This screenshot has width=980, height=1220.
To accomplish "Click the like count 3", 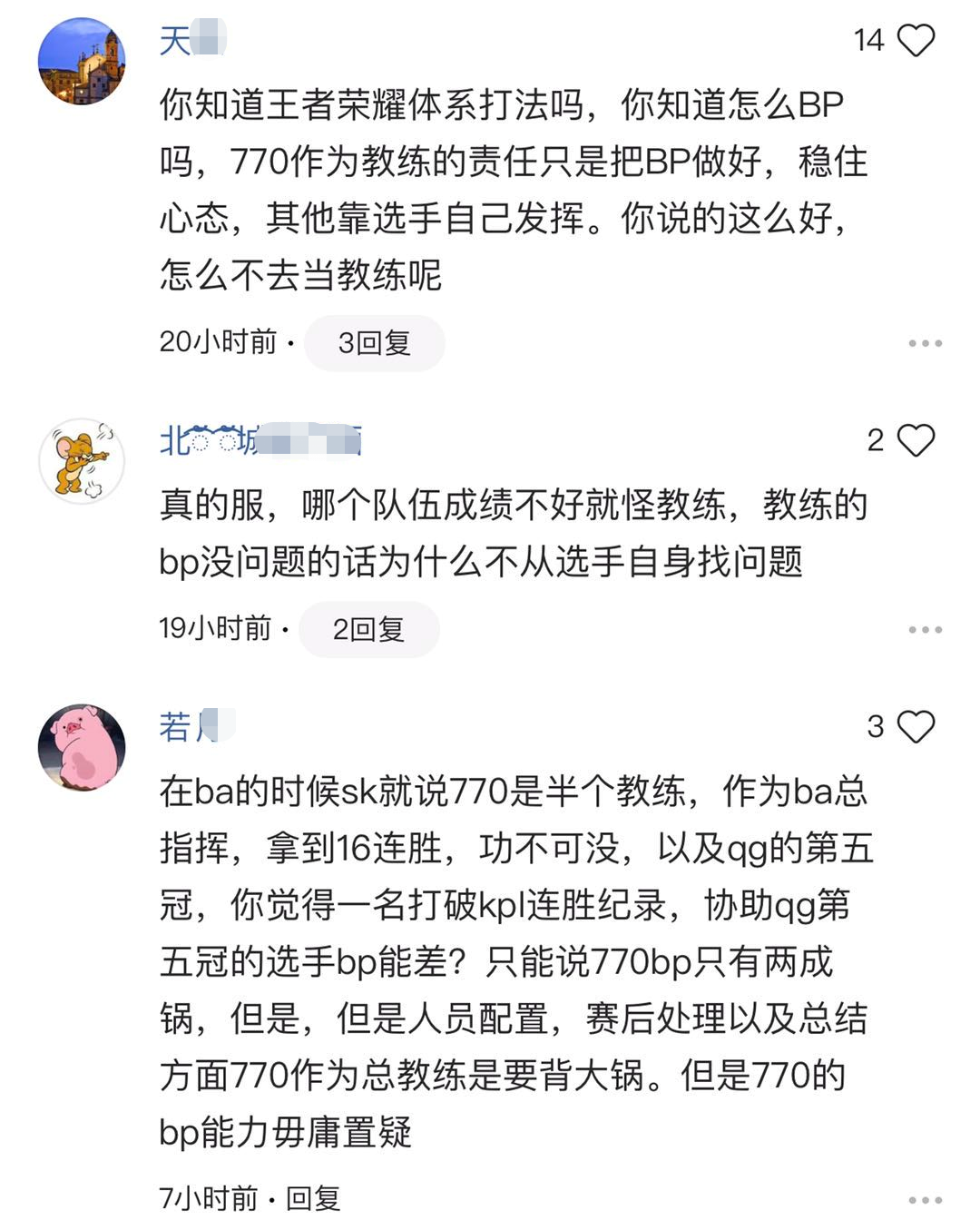I will point(876,726).
